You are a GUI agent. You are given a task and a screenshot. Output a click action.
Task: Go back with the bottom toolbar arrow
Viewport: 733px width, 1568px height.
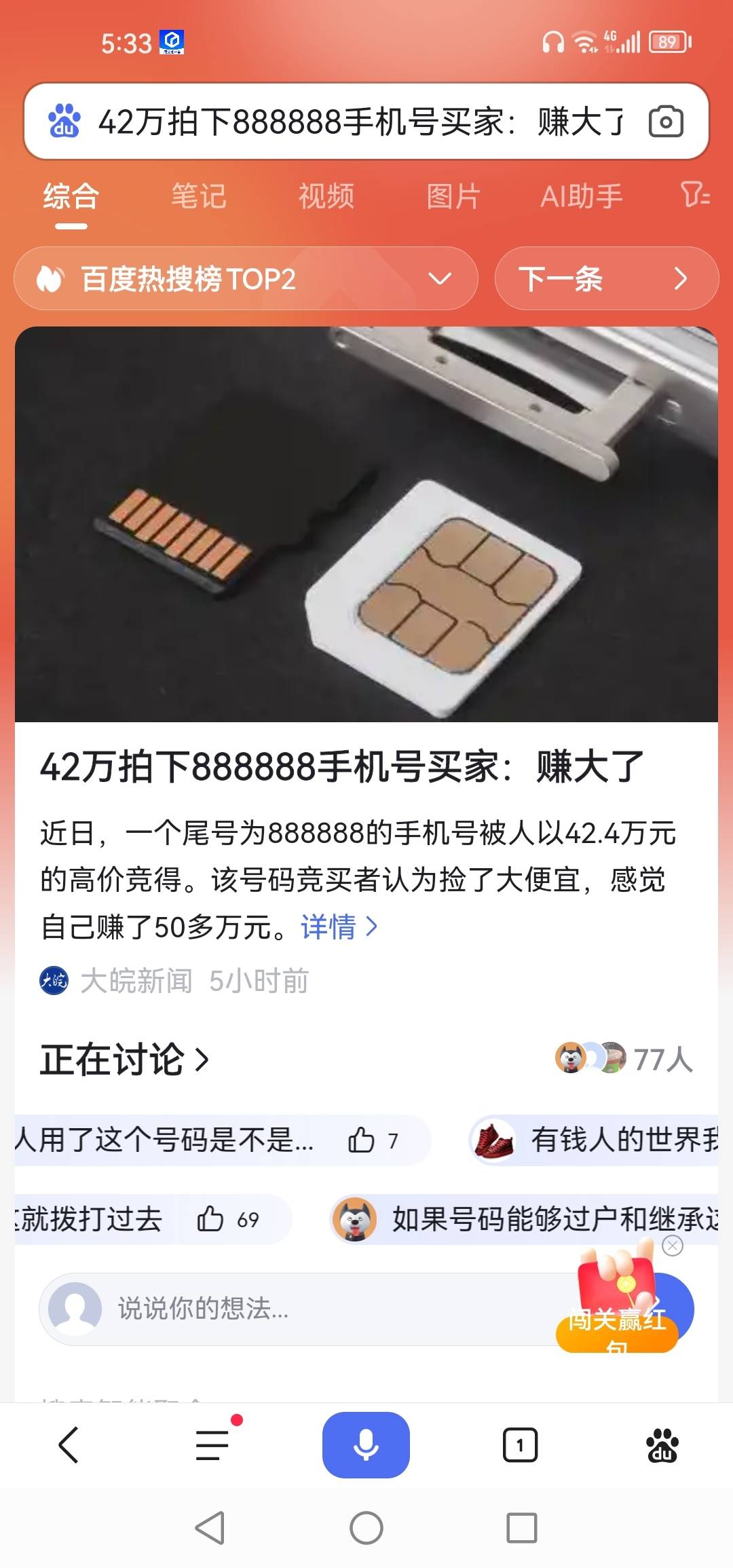(x=69, y=1444)
